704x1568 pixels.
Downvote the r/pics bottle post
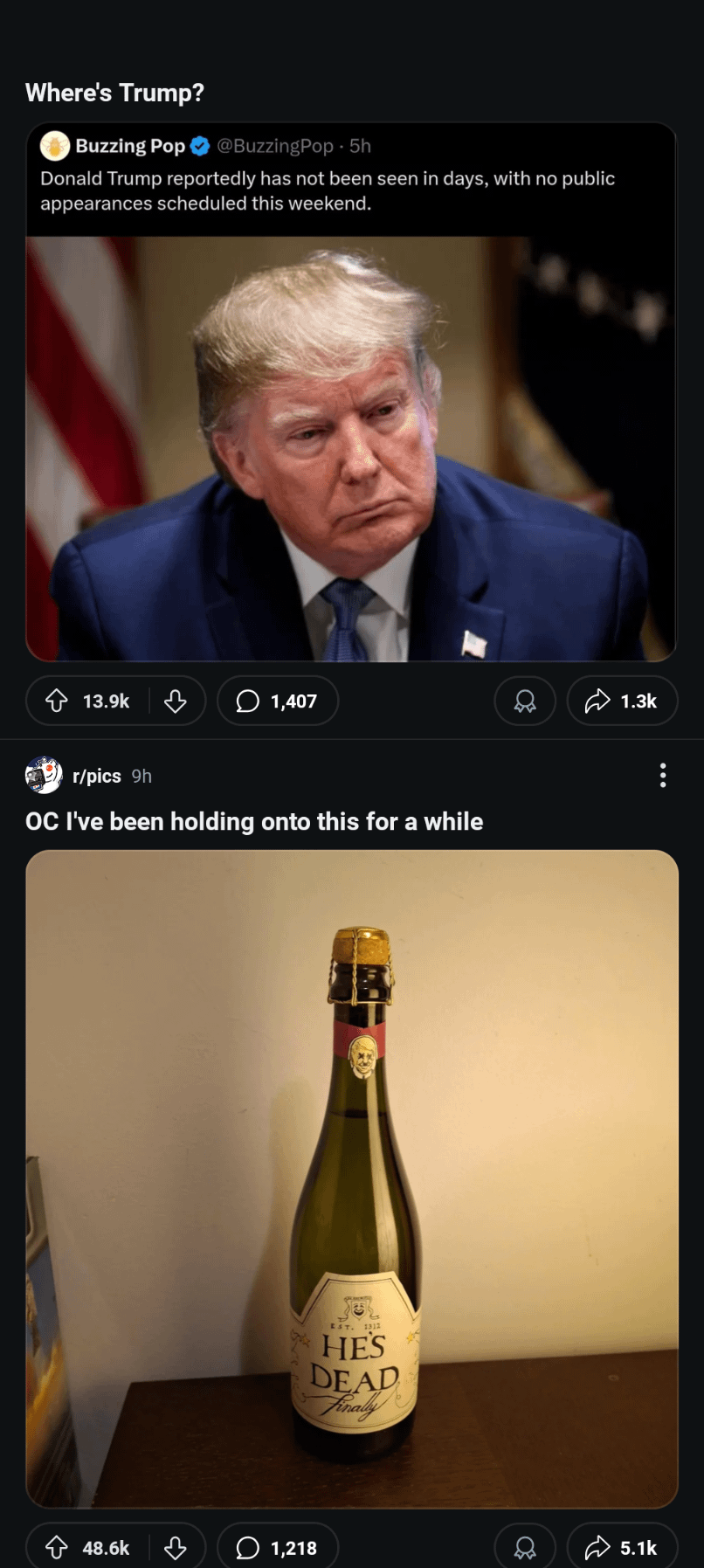pyautogui.click(x=176, y=1548)
